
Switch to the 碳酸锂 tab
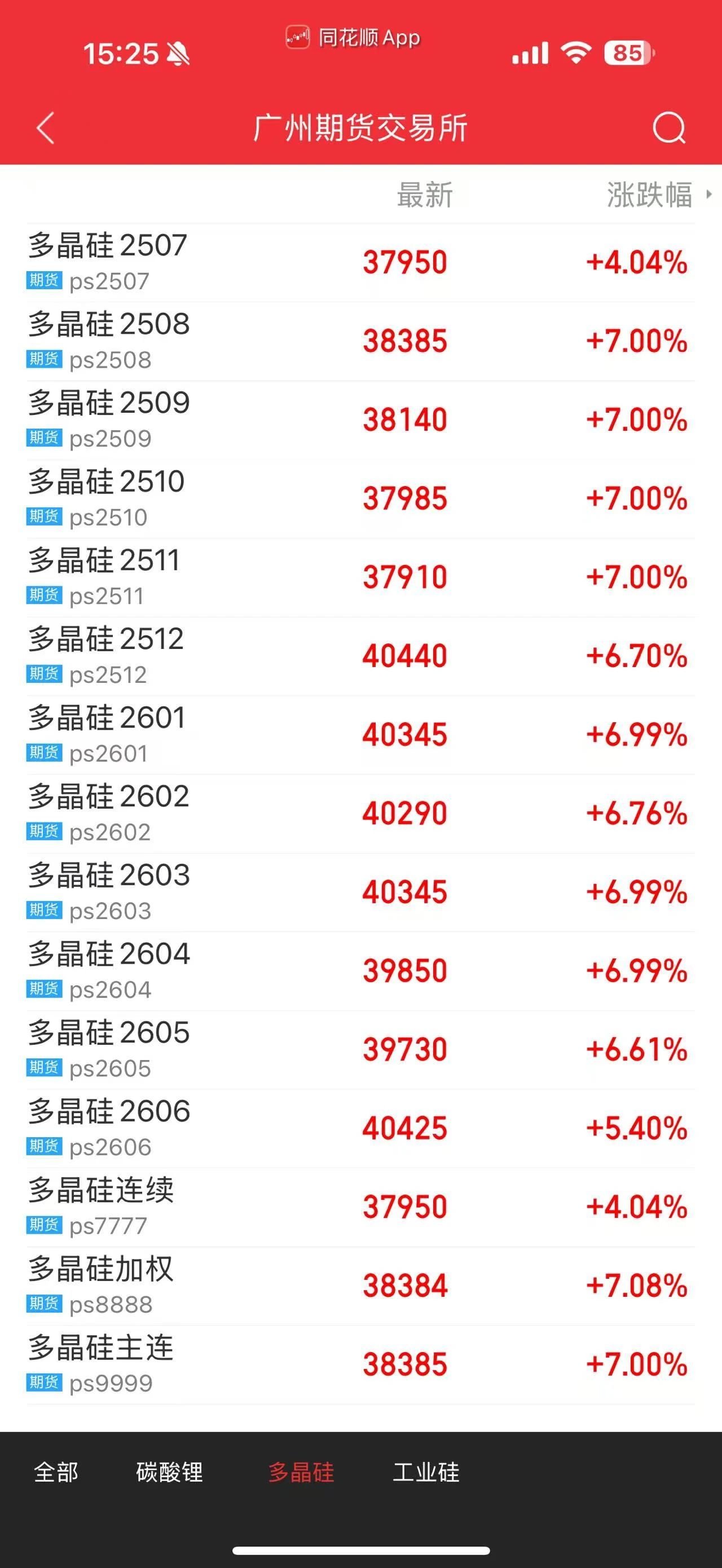(169, 1472)
